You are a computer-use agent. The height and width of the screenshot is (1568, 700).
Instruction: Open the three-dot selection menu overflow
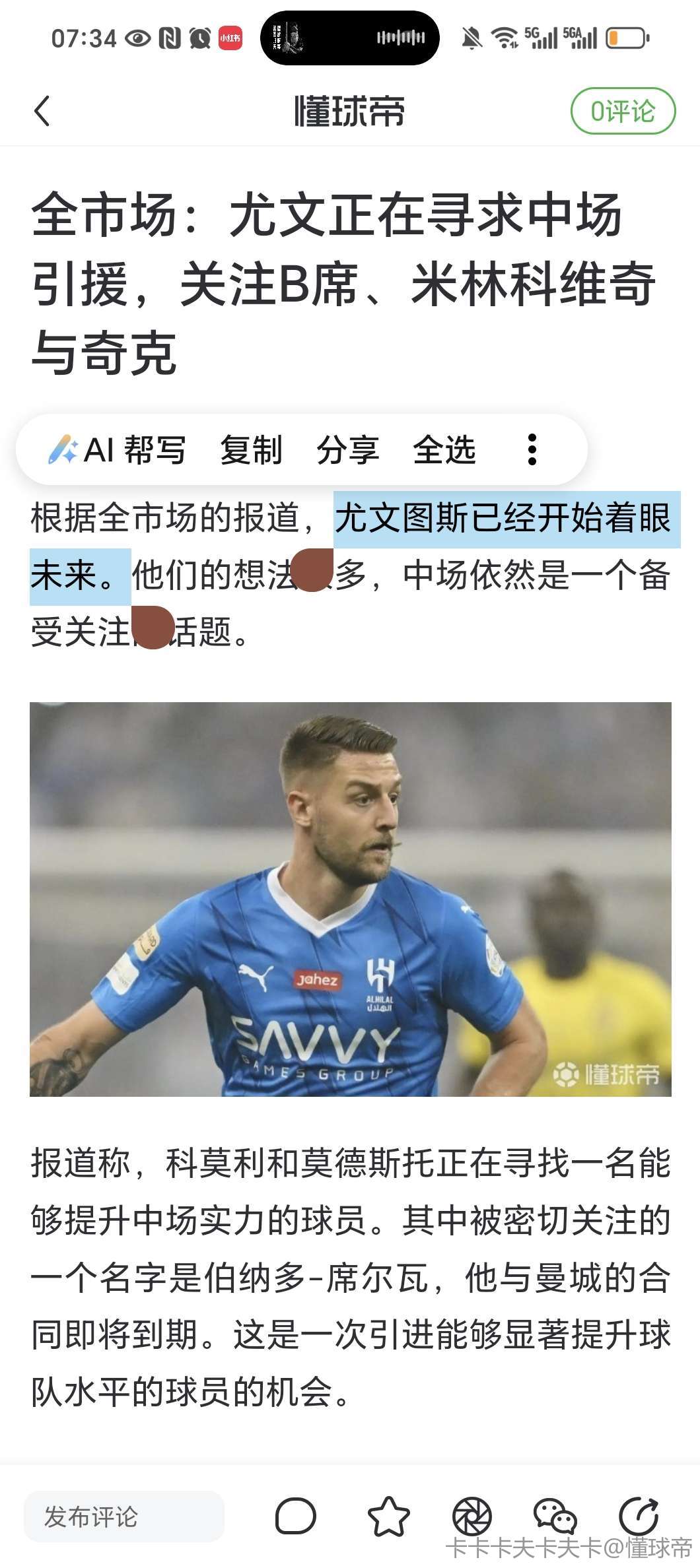(532, 450)
